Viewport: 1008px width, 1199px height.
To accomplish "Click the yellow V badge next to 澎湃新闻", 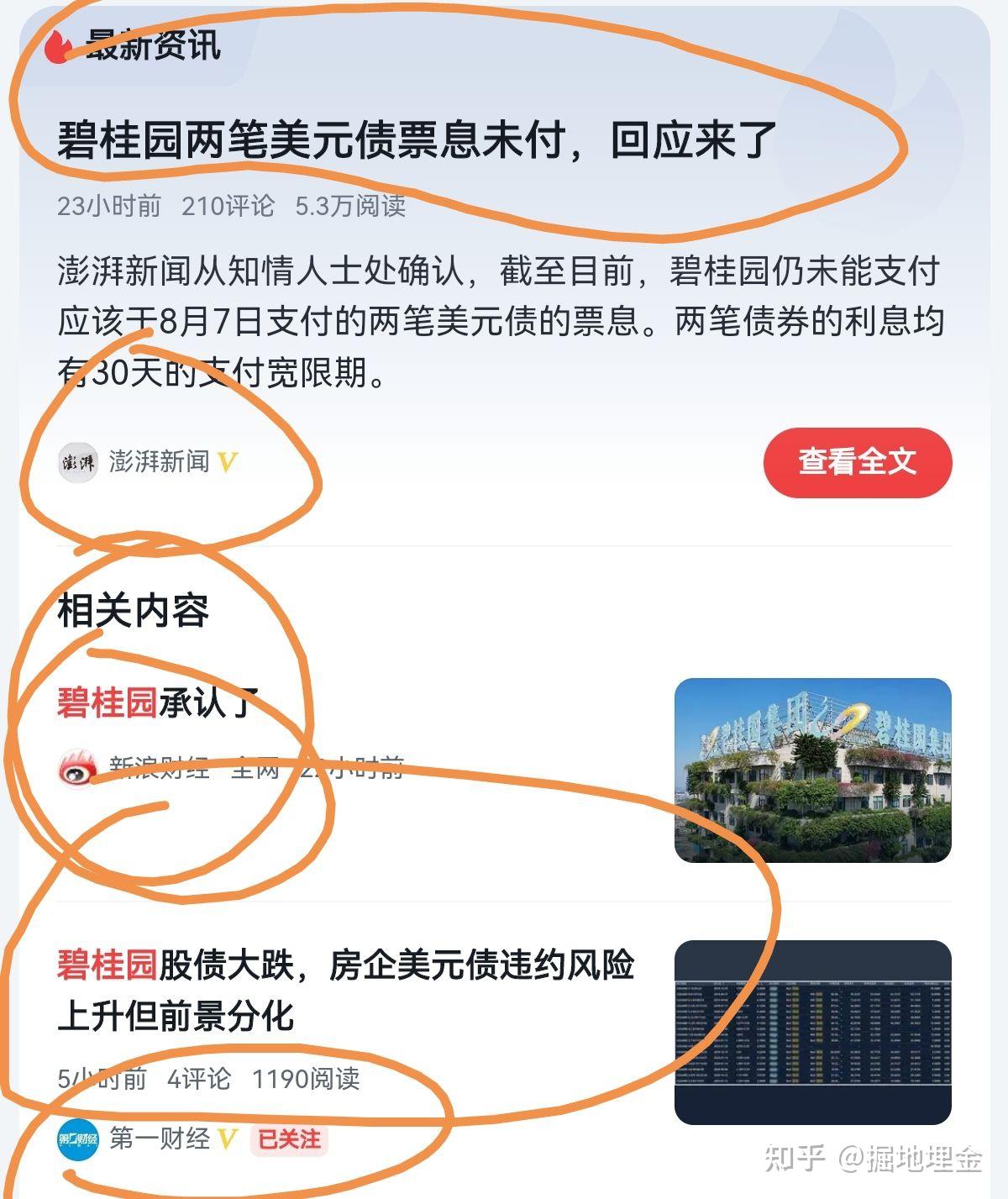I will (x=227, y=461).
